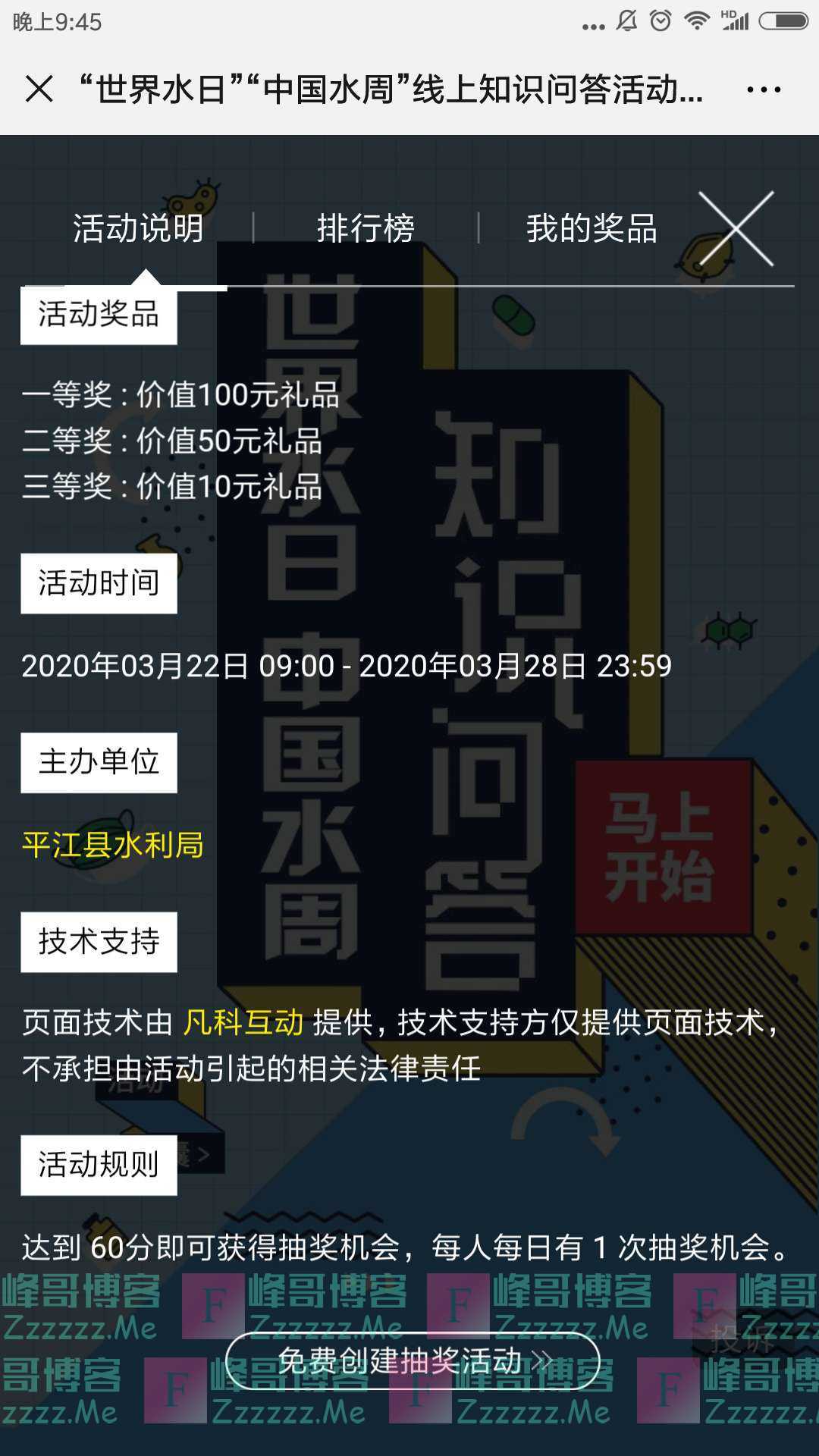Dismiss the activity info overlay
Viewport: 819px width, 1456px height.
[x=736, y=229]
